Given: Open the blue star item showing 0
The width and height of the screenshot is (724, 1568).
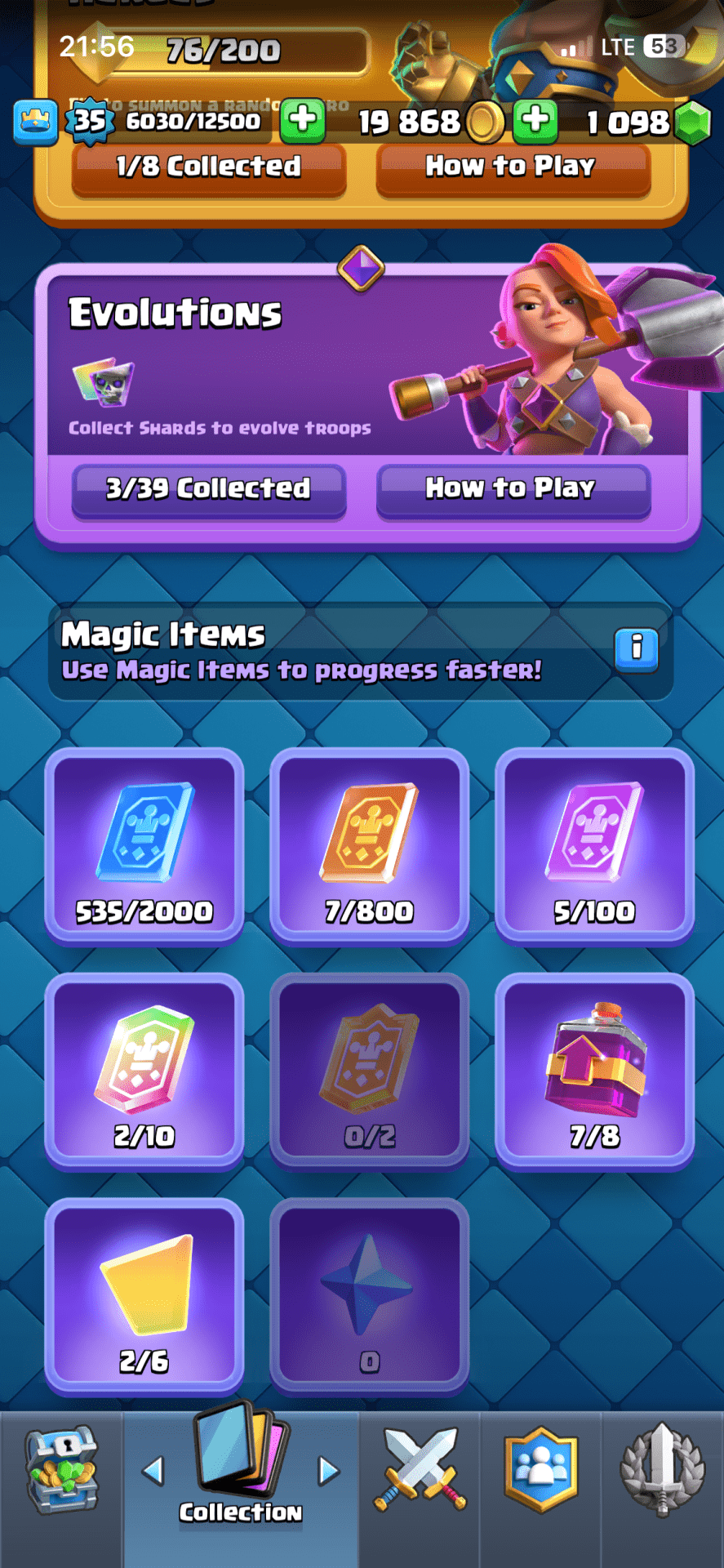Looking at the screenshot, I should (x=369, y=1295).
